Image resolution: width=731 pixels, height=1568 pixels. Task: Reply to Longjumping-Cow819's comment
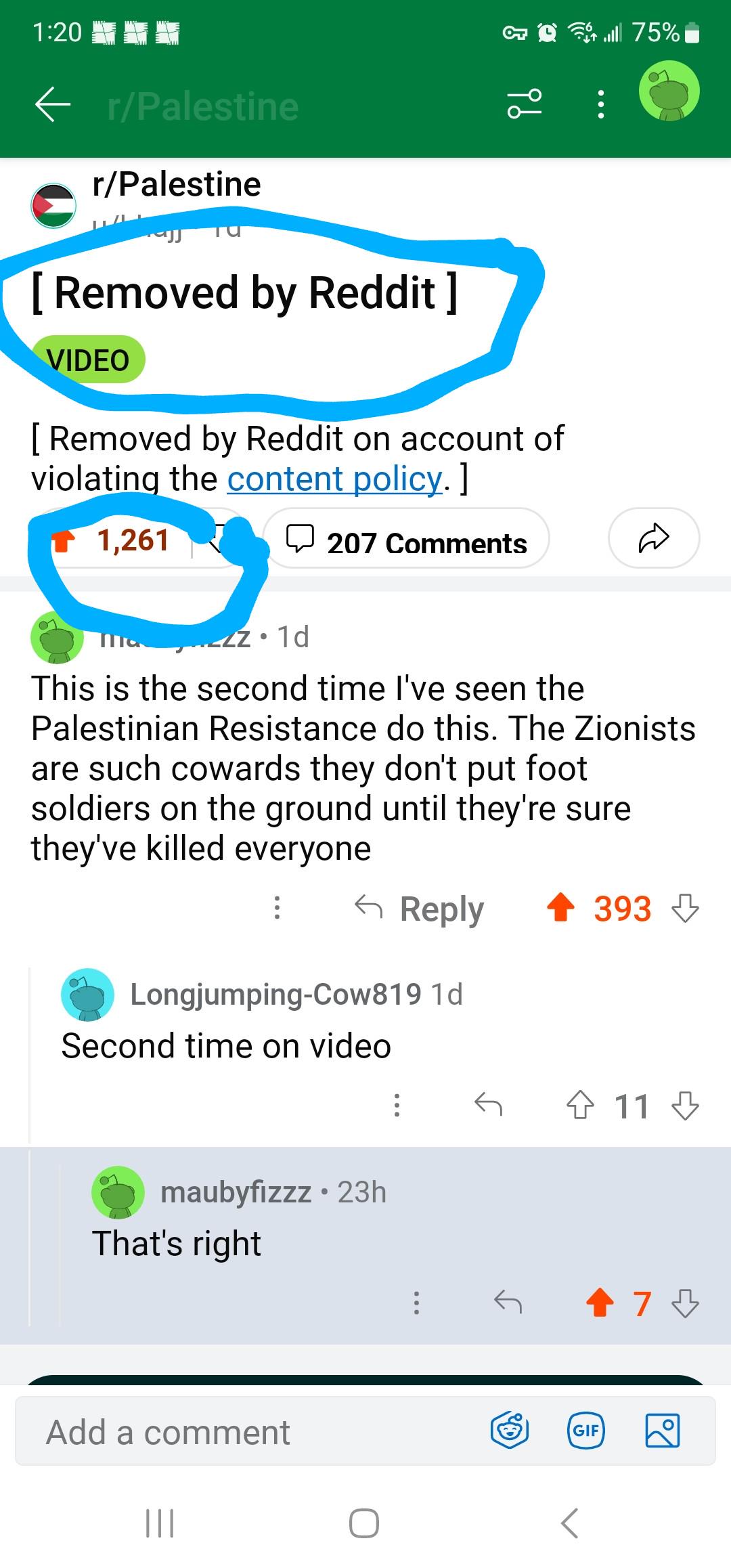[x=488, y=1105]
